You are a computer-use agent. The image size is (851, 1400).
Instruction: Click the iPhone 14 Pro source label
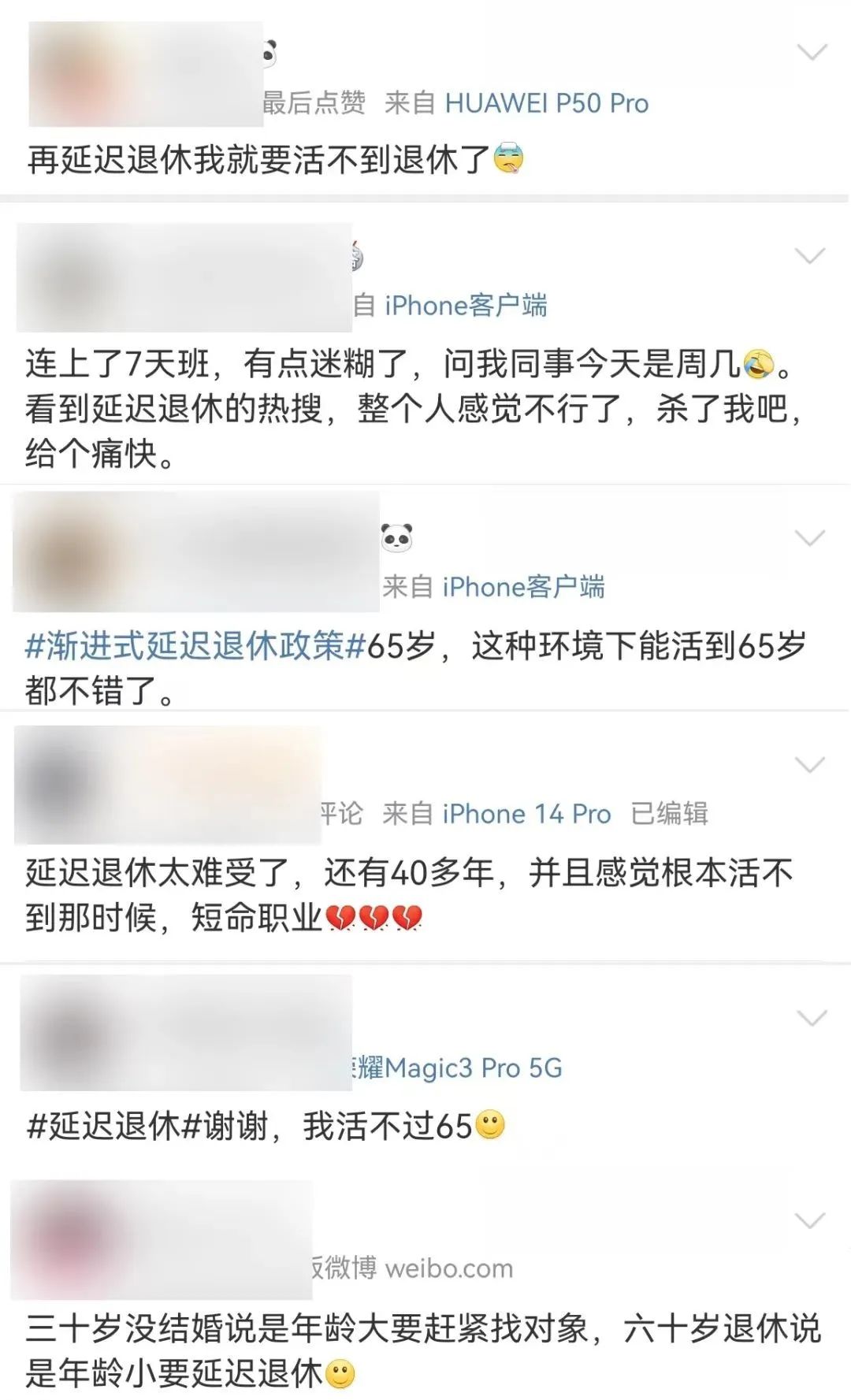click(x=524, y=814)
